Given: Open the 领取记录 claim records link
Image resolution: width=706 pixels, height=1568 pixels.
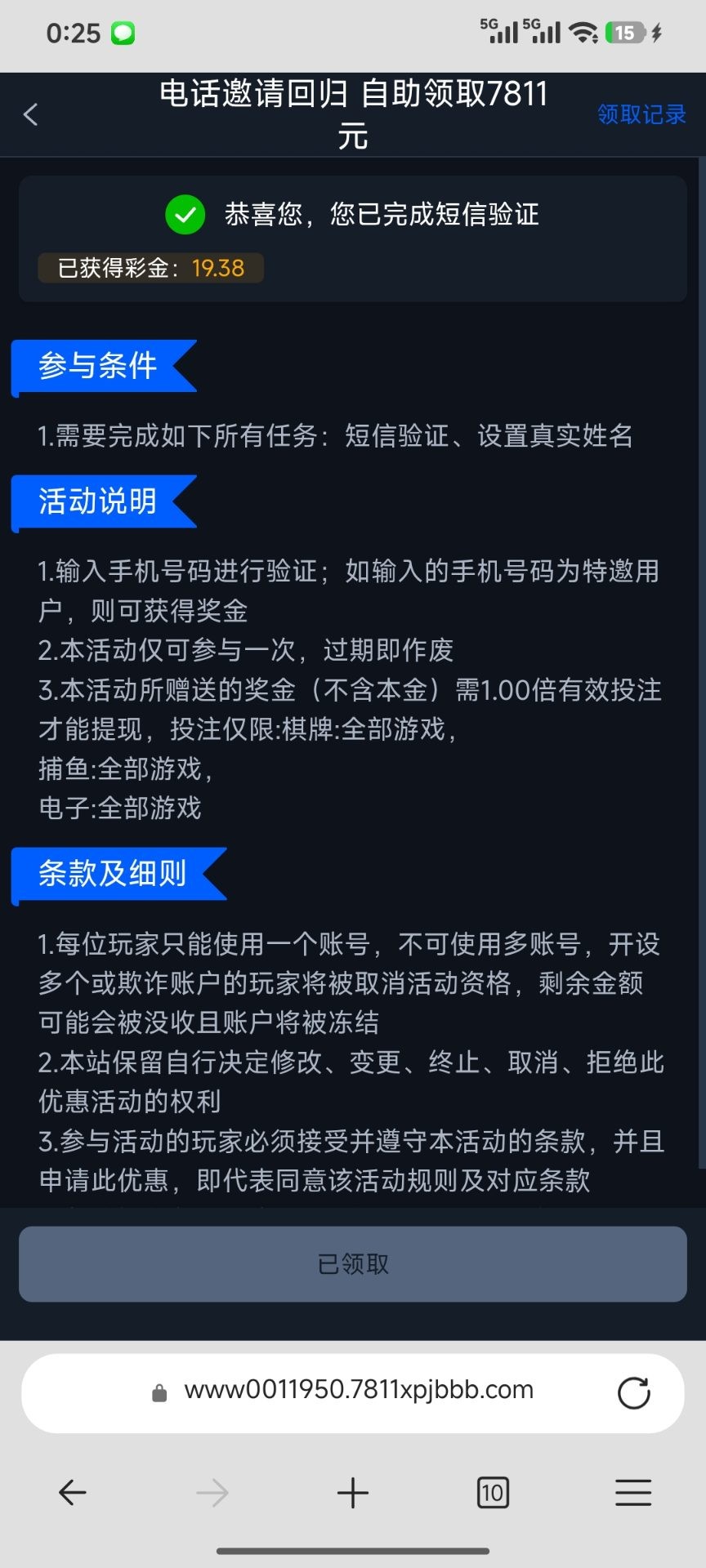Looking at the screenshot, I should (x=641, y=114).
